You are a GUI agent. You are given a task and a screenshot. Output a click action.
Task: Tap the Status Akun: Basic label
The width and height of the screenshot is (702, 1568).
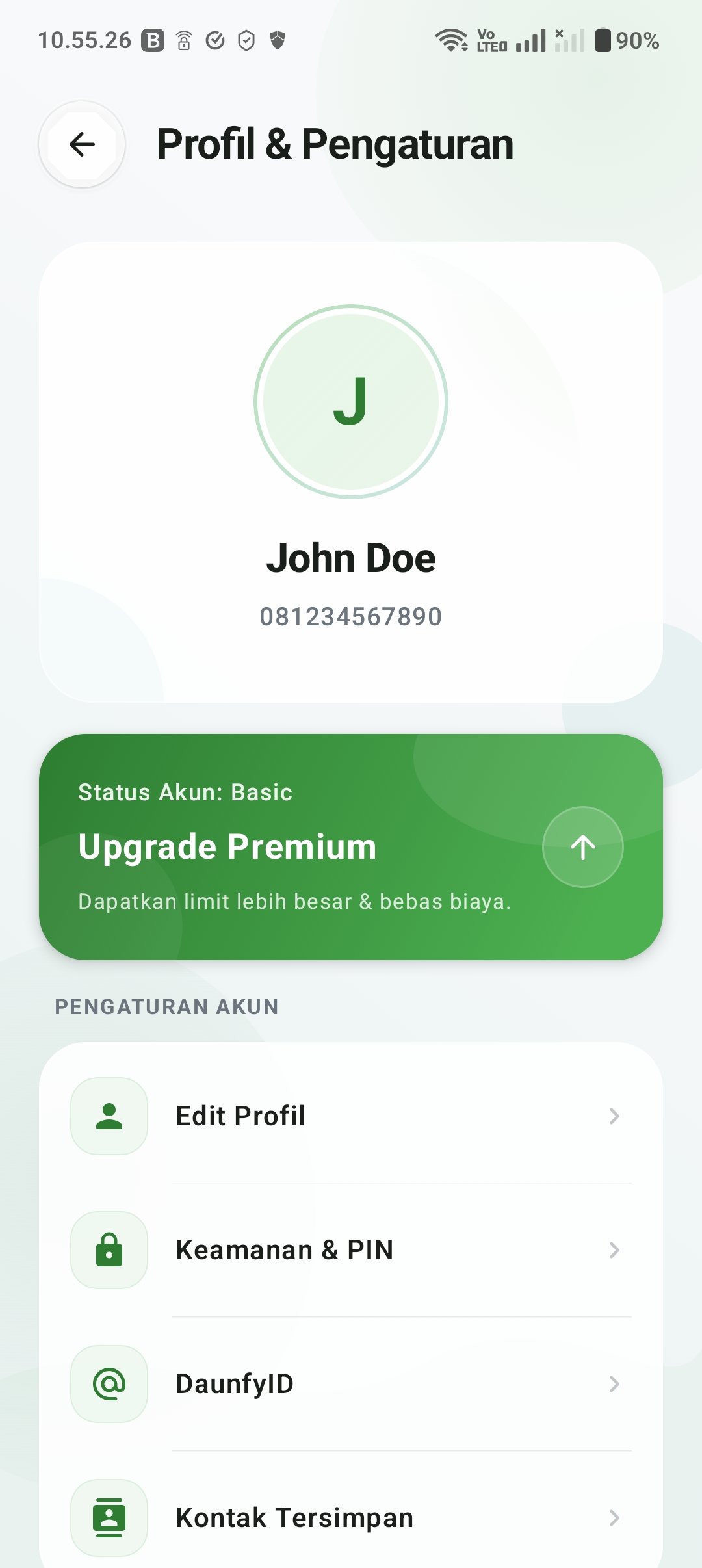(x=185, y=792)
